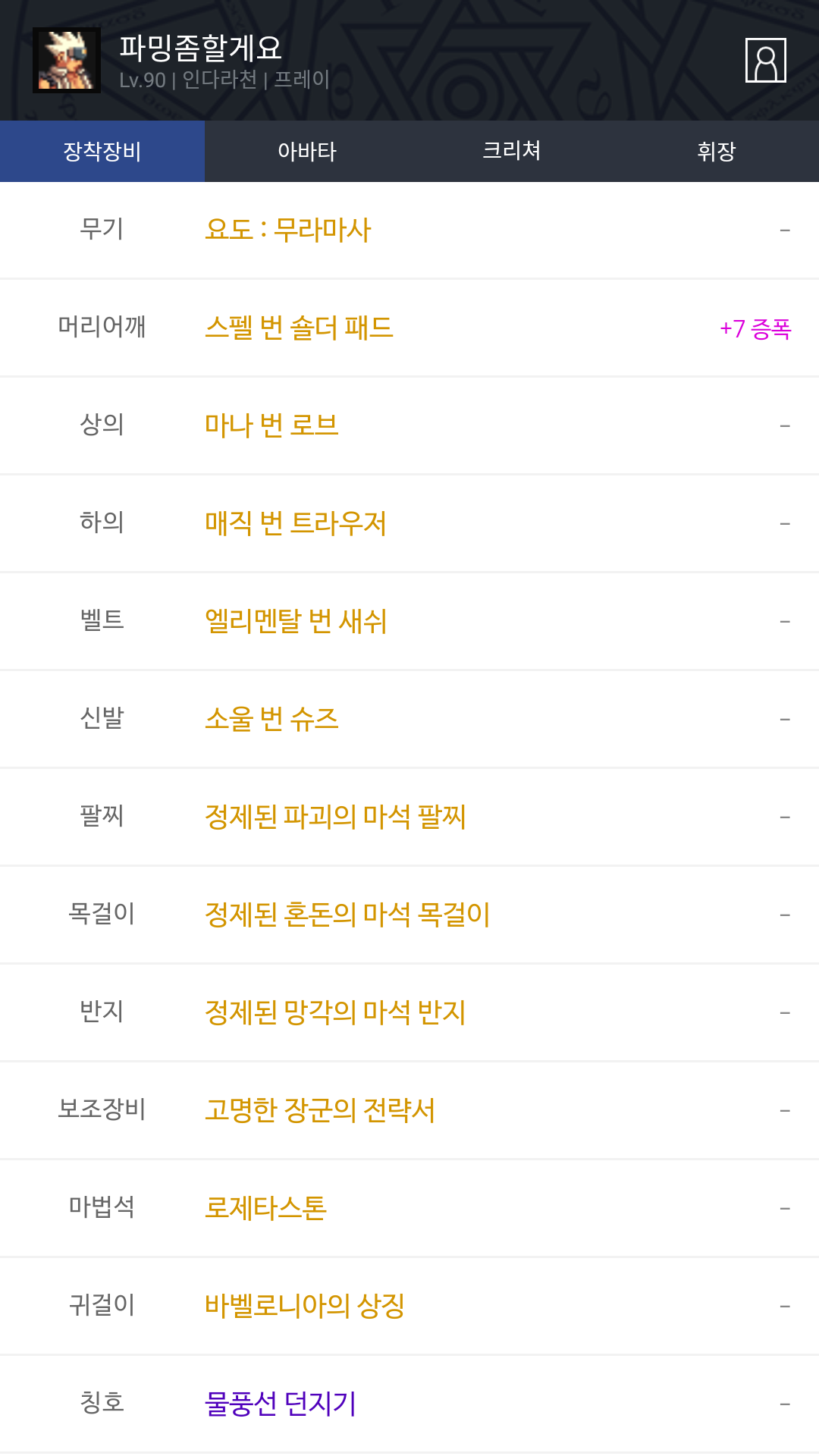819x1456 pixels.
Task: Select the 정제된 망각의 마석 반지 row
Action: coord(335,1012)
